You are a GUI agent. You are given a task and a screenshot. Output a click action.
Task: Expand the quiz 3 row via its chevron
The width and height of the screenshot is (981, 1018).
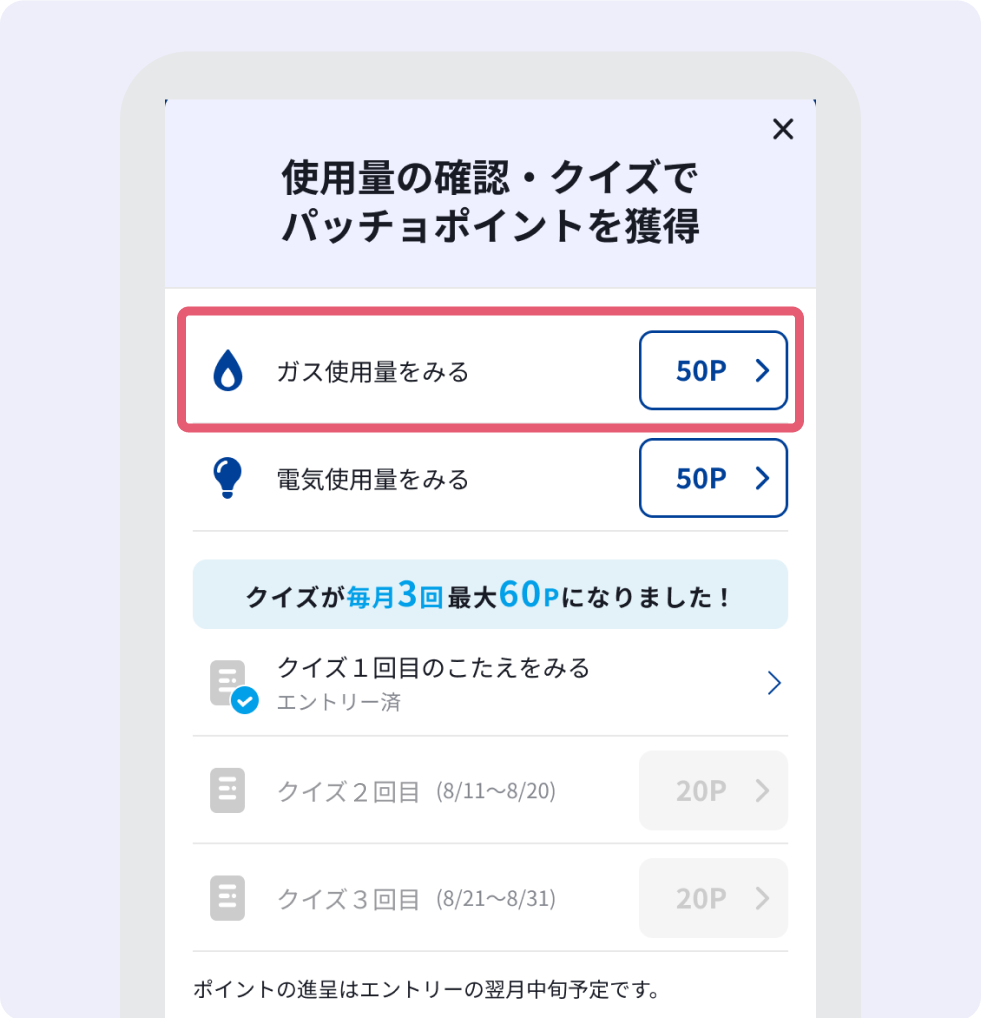(x=763, y=898)
